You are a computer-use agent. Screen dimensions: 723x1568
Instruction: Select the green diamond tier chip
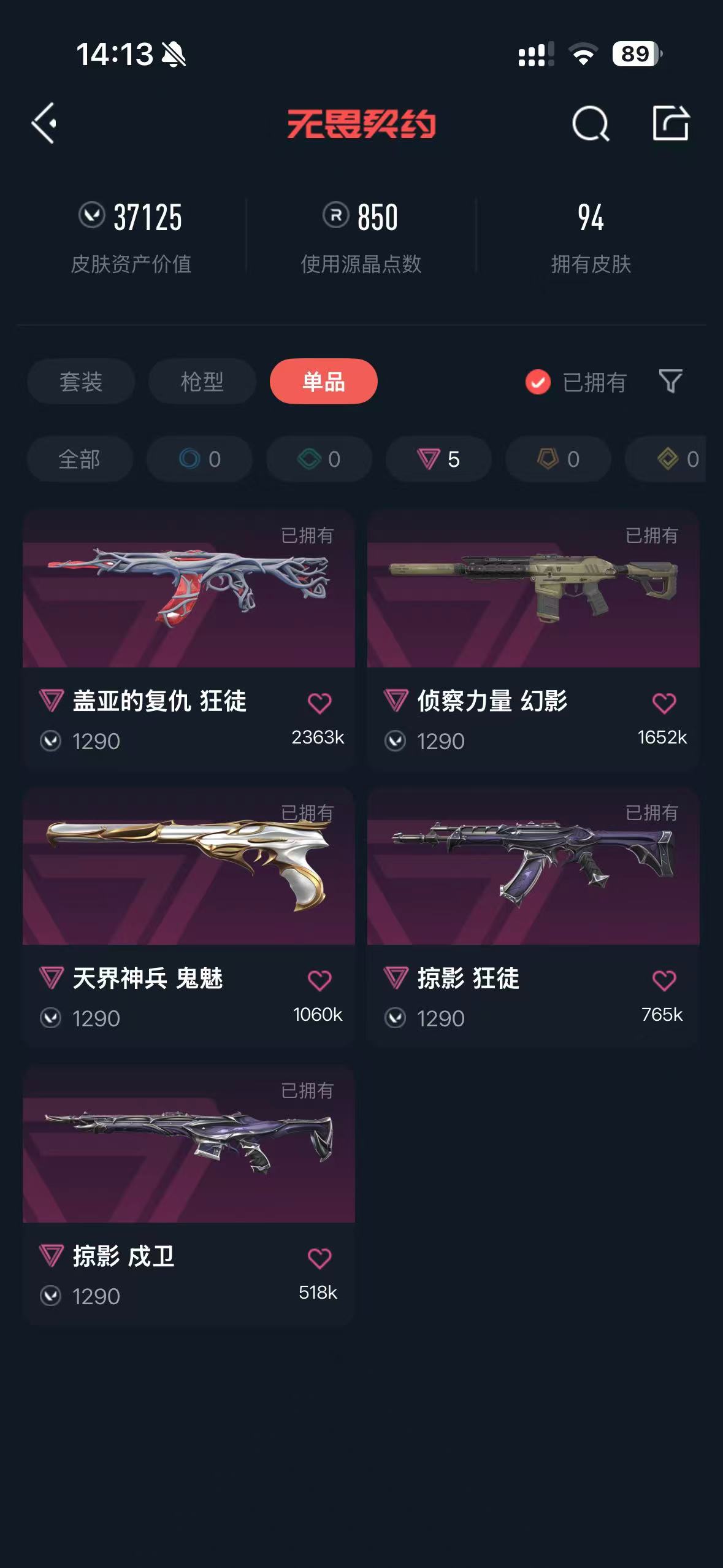pos(319,459)
